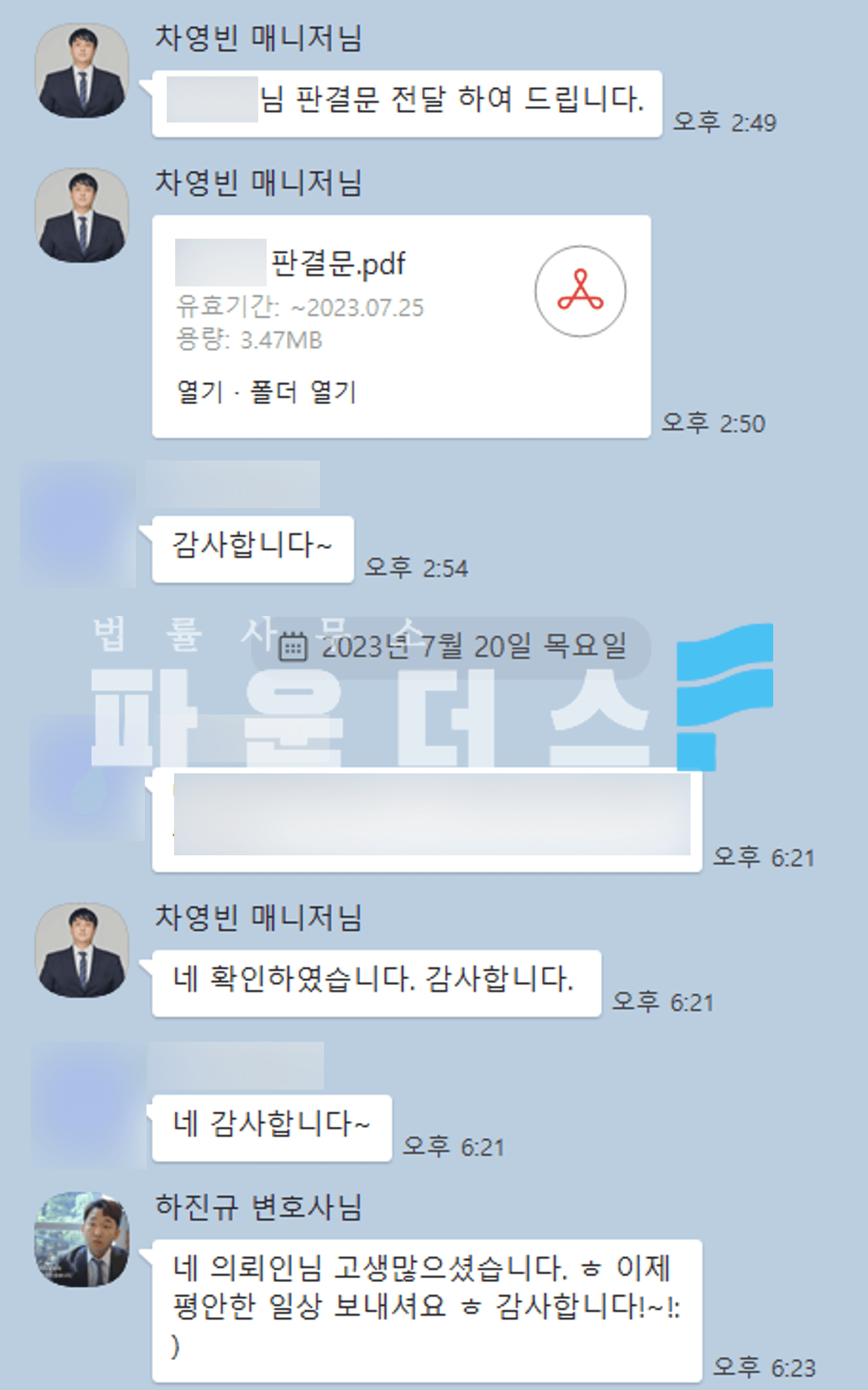The image size is (868, 1390).
Task: Tap 열기 to open the 판결문.pdf file
Action: [x=199, y=393]
